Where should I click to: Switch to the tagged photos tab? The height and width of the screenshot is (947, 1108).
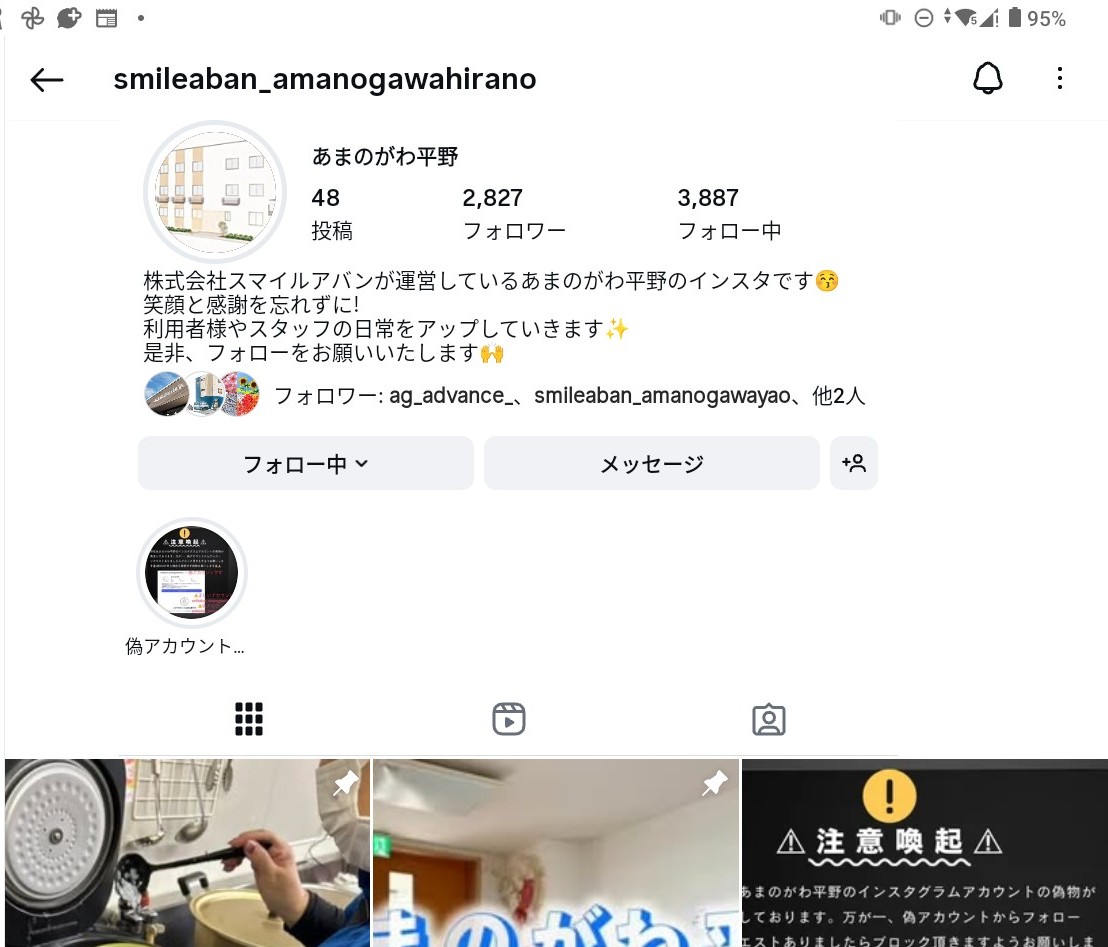pos(768,719)
